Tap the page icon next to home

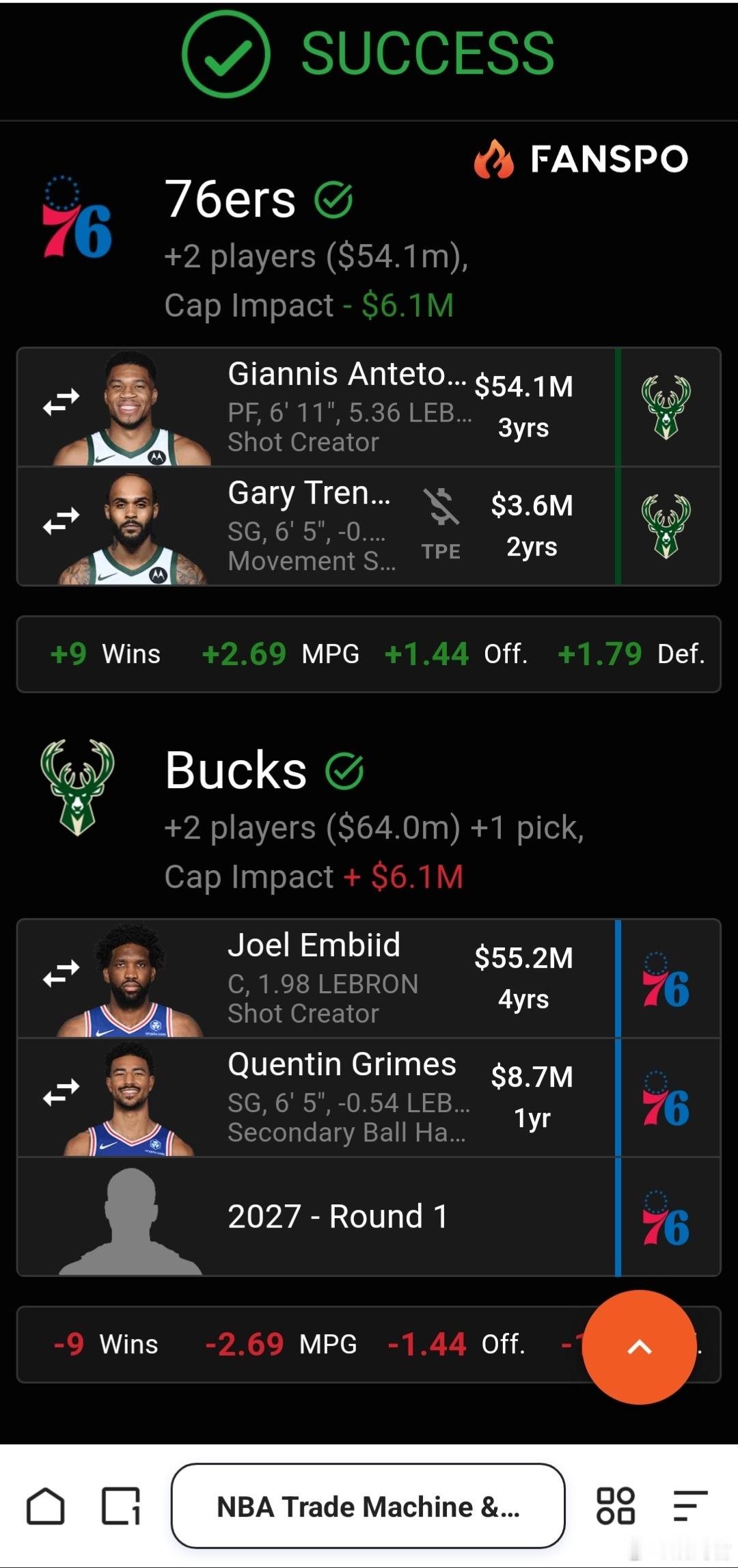tap(121, 1506)
